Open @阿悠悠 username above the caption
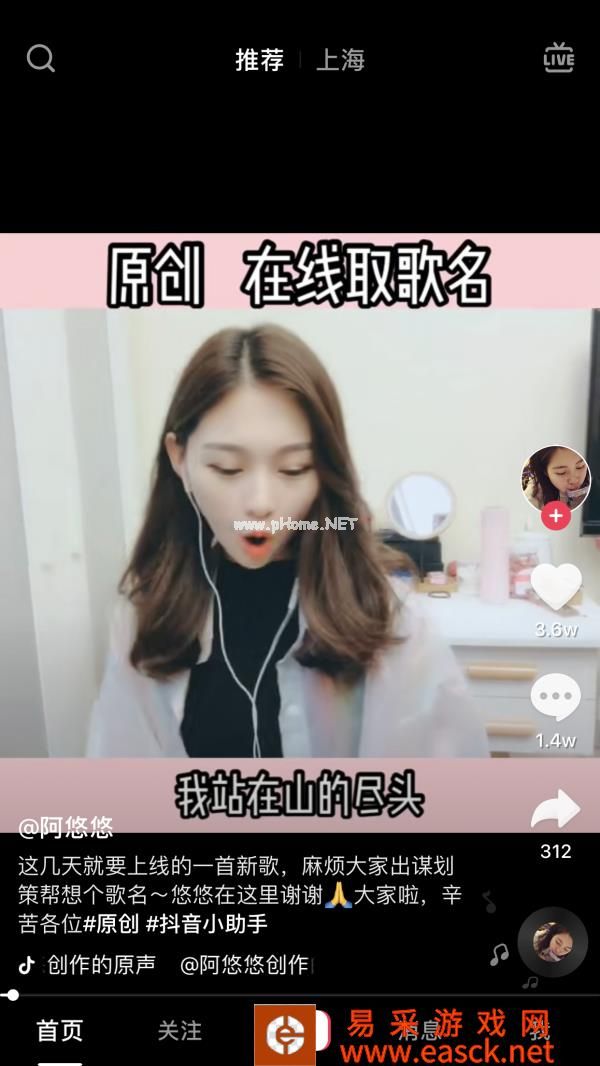This screenshot has width=600, height=1066. click(66, 827)
